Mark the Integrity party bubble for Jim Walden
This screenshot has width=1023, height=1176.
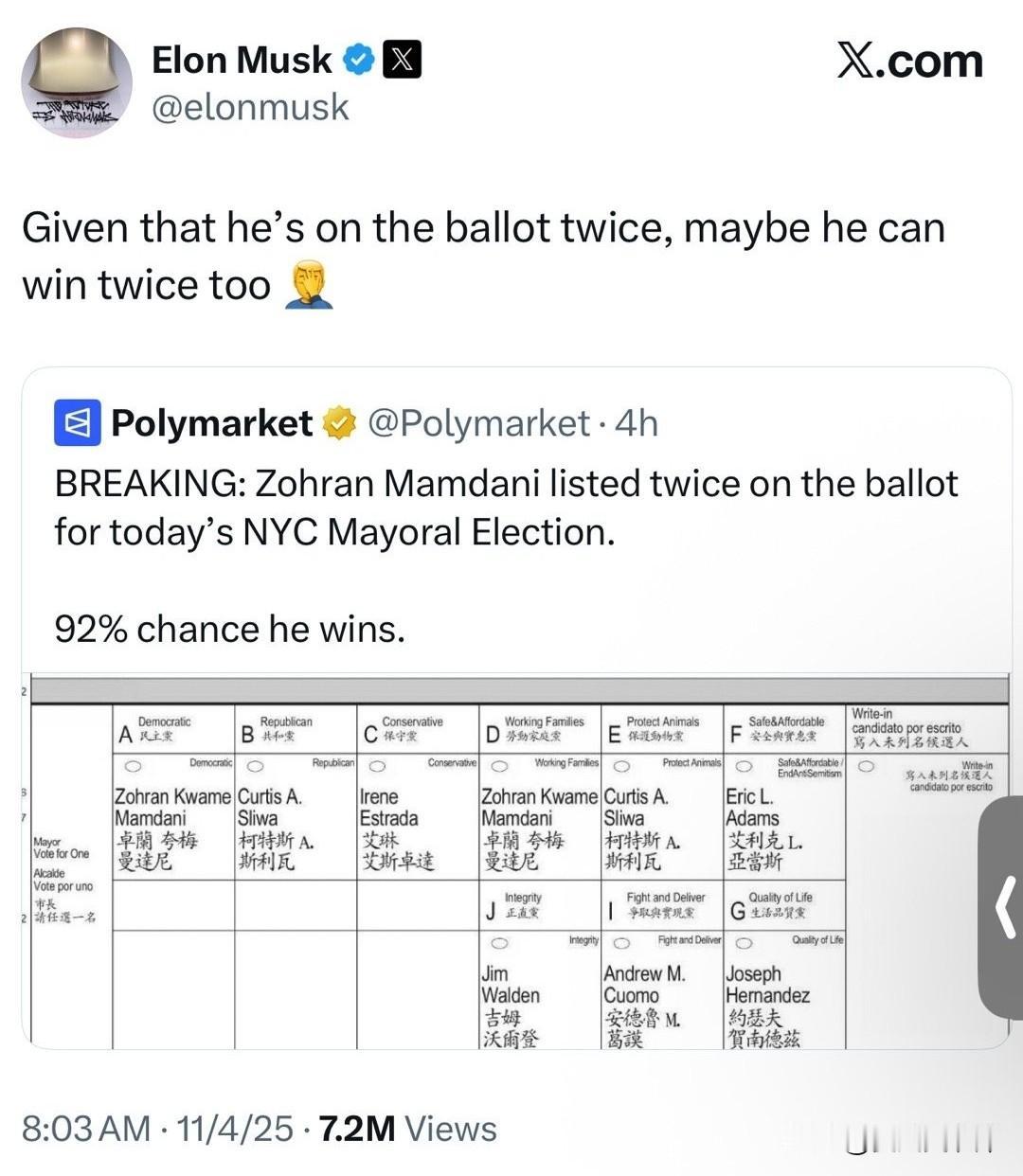coord(497,943)
